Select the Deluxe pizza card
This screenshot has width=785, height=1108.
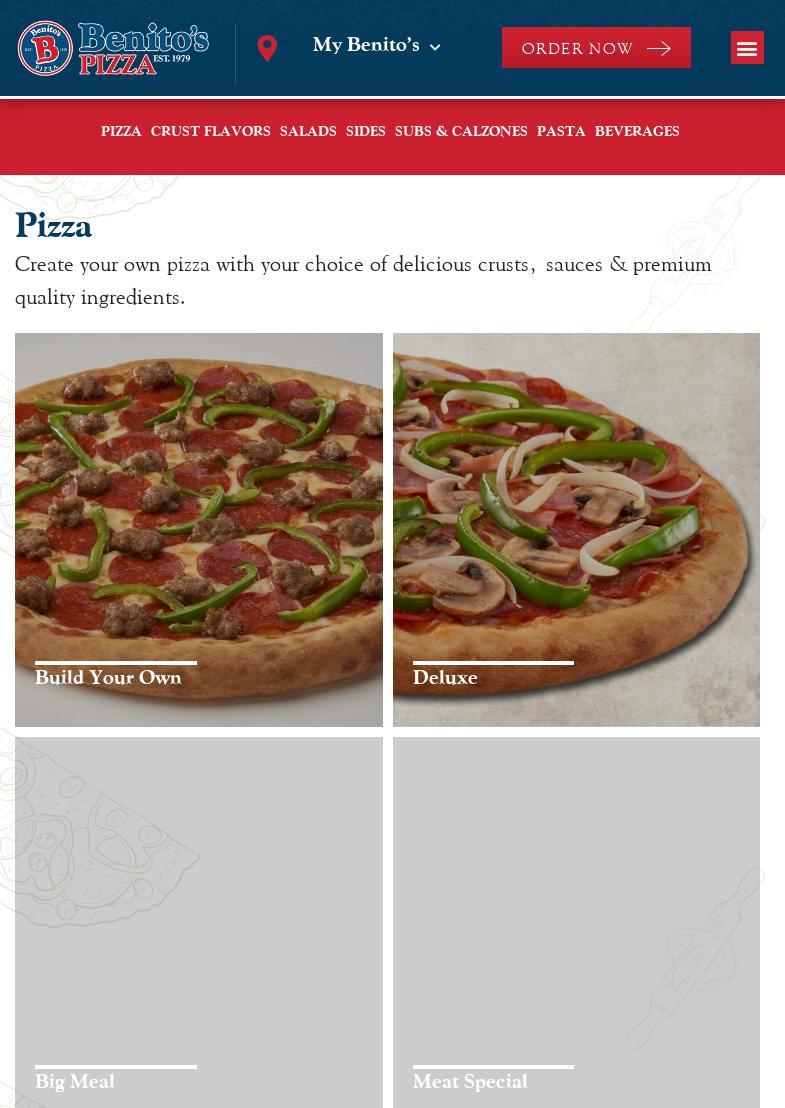576,530
